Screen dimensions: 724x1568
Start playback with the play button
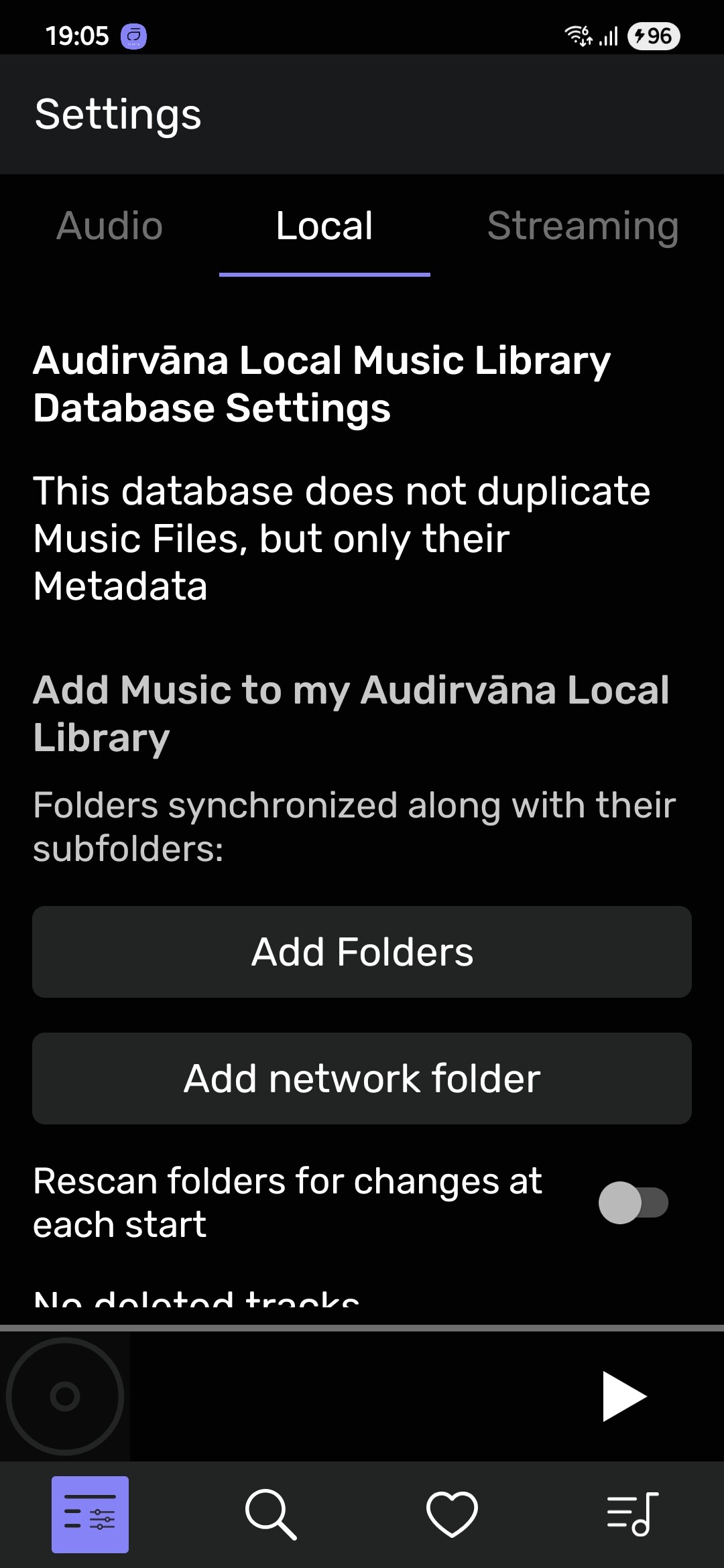pyautogui.click(x=624, y=1396)
